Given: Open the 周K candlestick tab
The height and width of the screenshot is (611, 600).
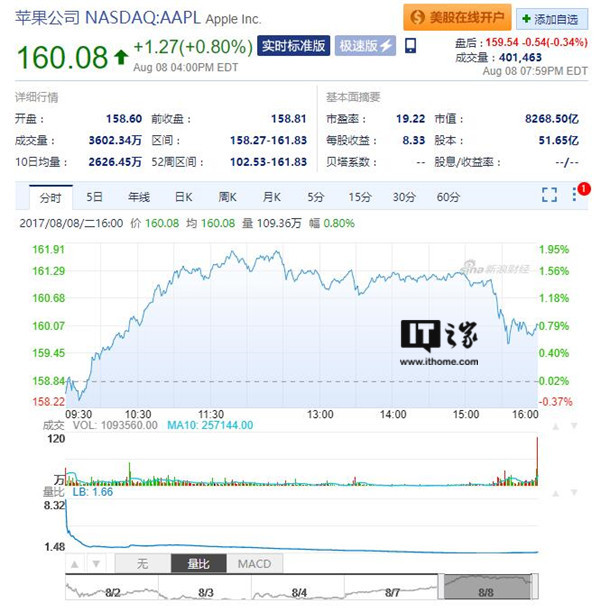Looking at the screenshot, I should click(227, 196).
